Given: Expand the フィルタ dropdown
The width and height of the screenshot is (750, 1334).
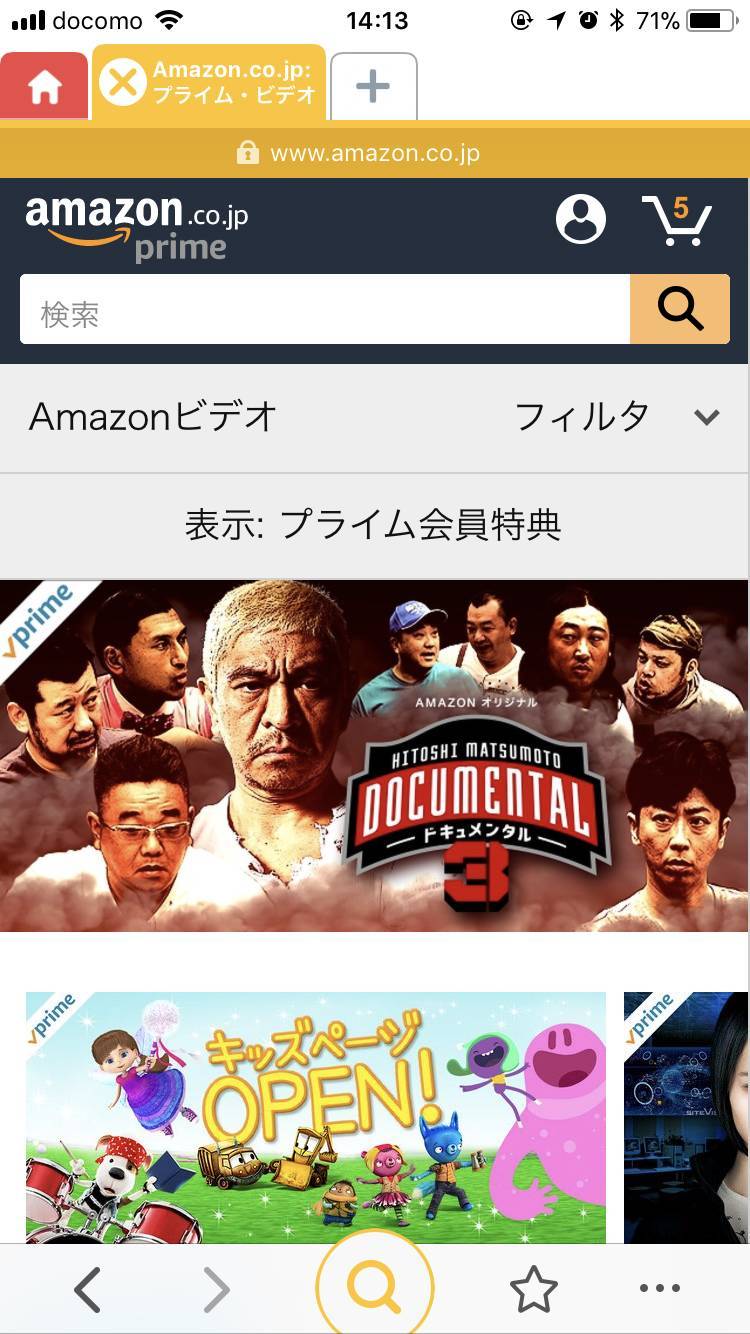Looking at the screenshot, I should pos(615,417).
